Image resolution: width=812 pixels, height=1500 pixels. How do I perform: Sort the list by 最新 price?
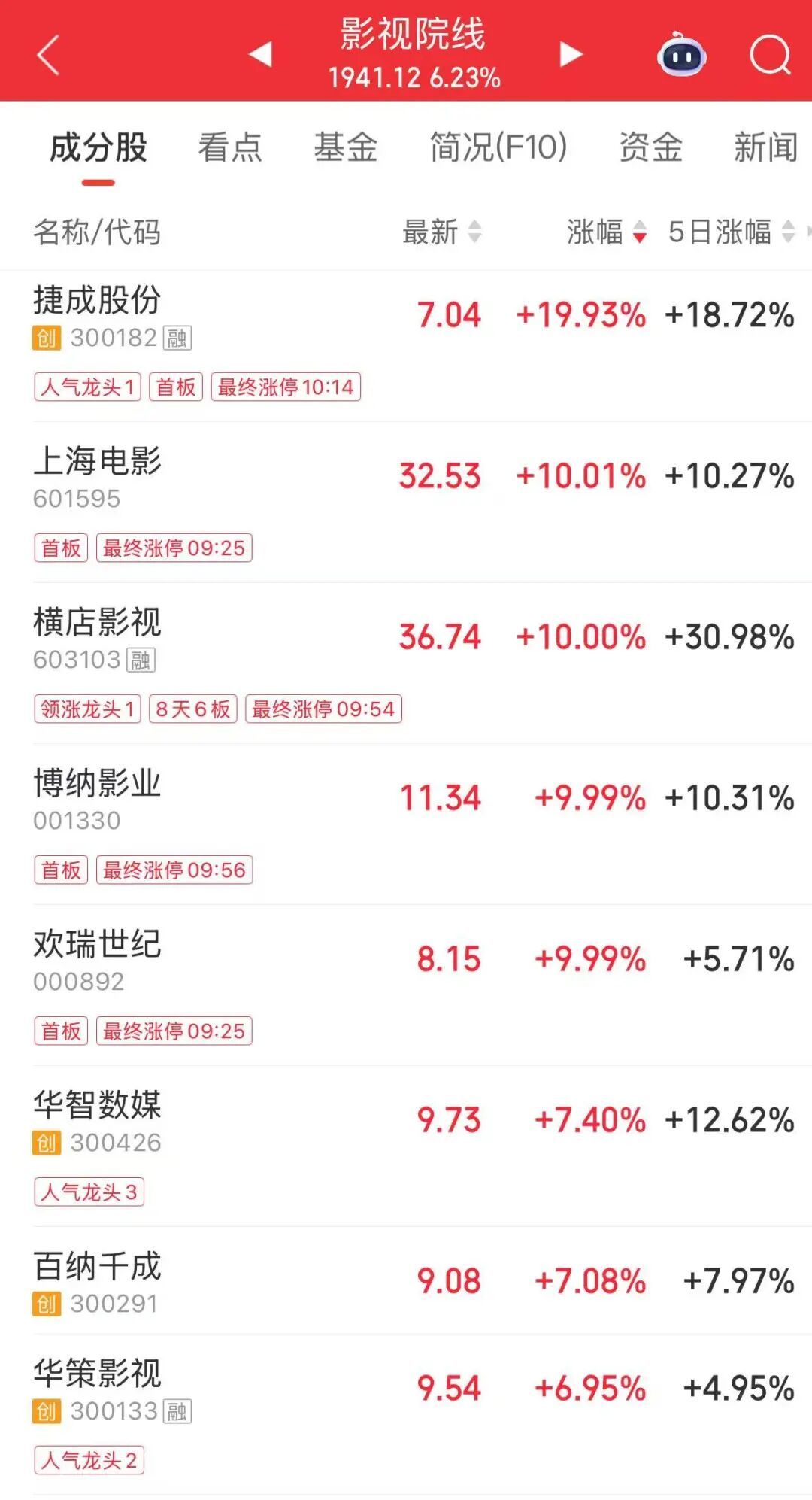point(441,232)
